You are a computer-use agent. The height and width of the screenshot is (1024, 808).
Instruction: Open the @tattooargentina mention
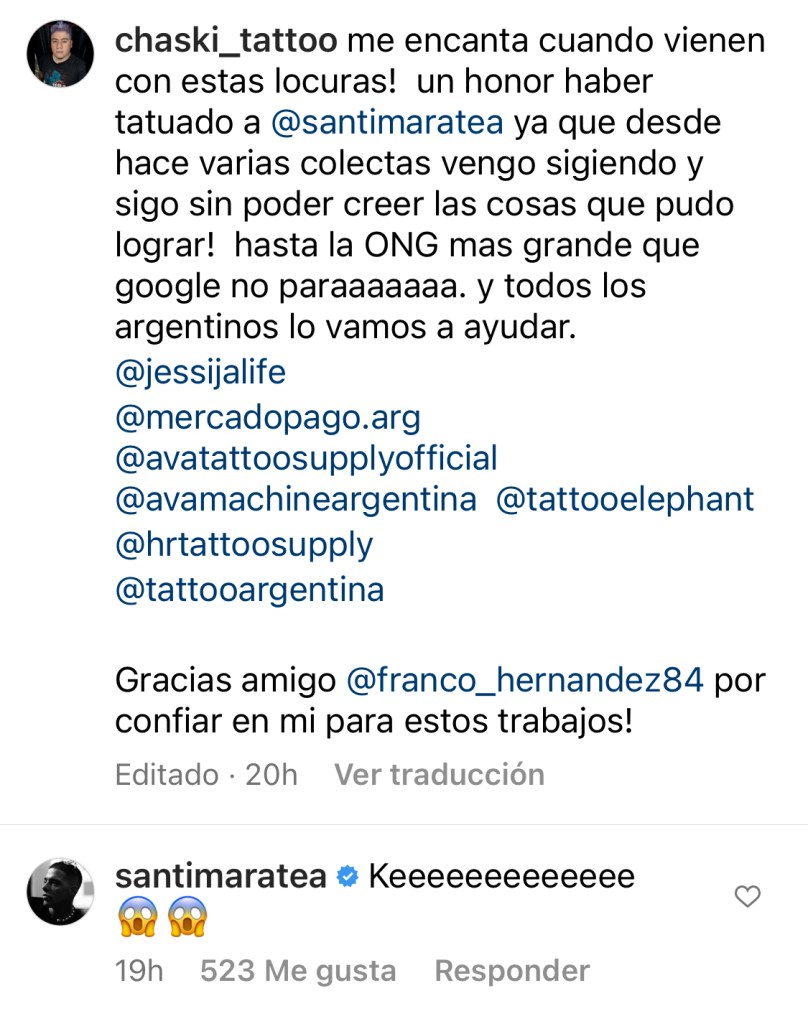pyautogui.click(x=250, y=589)
